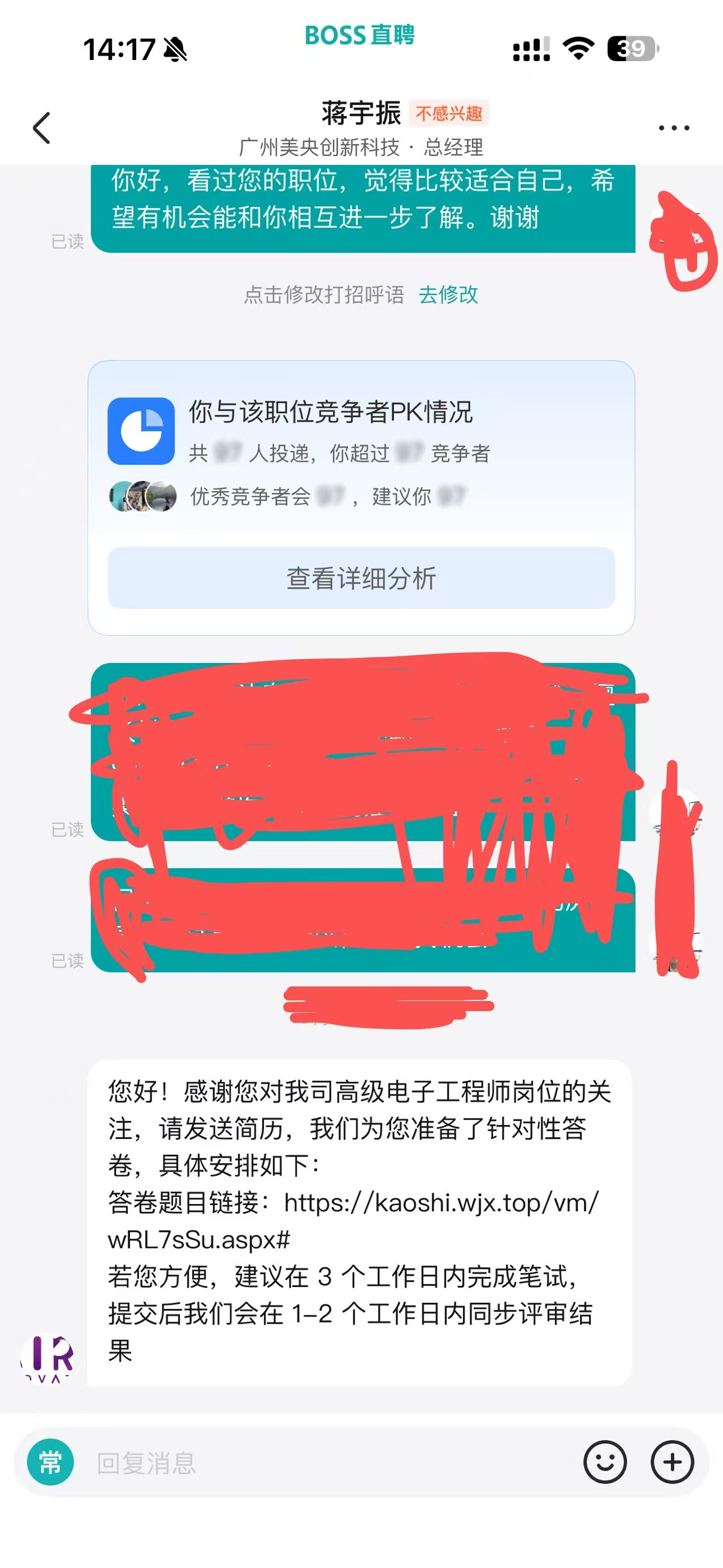Open the three-dot overflow menu

[x=674, y=128]
